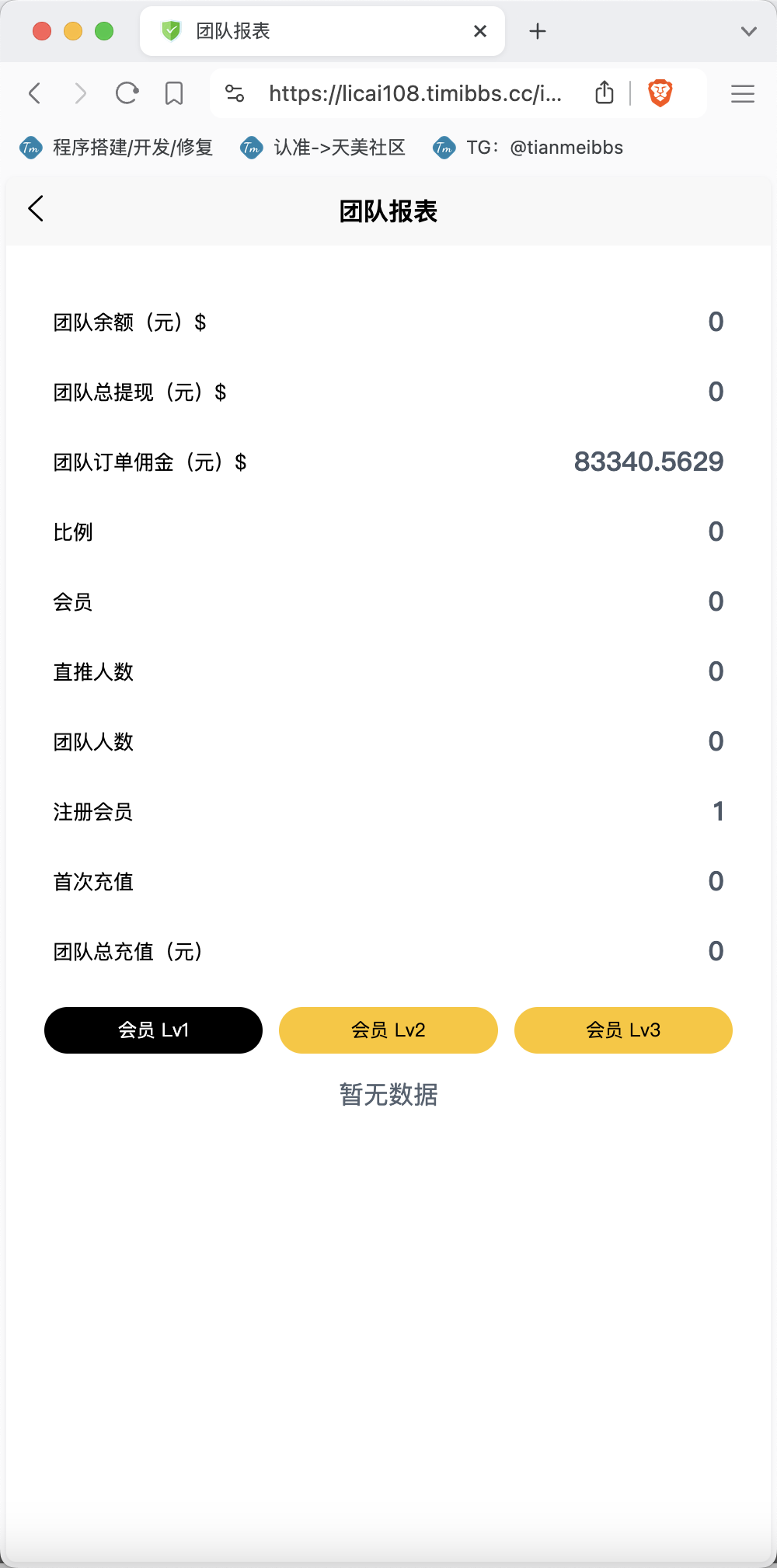Open a new browser tab
Screen dimensions: 777x1568
click(x=538, y=31)
